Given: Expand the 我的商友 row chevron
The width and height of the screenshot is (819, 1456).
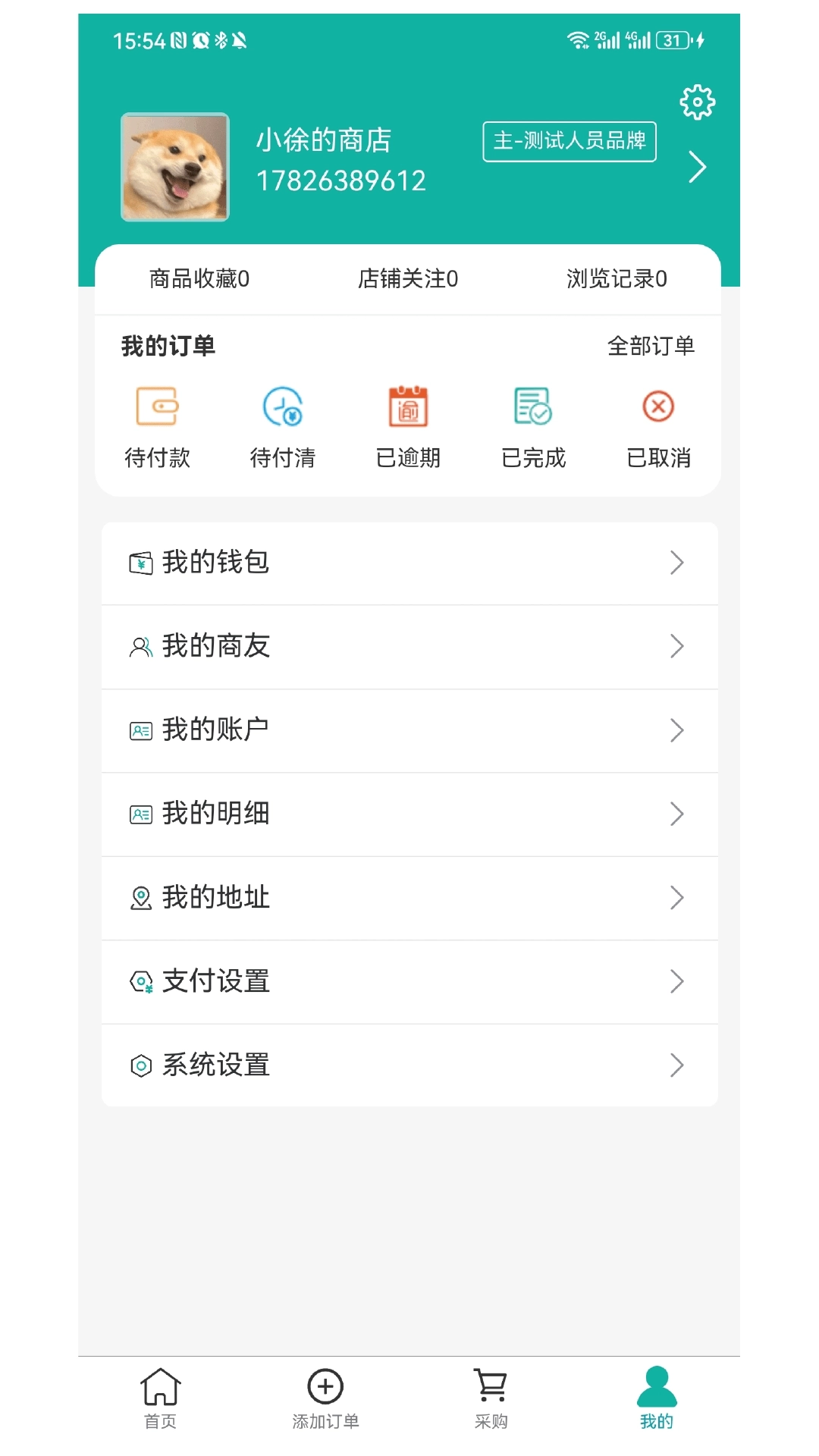Looking at the screenshot, I should click(x=677, y=646).
